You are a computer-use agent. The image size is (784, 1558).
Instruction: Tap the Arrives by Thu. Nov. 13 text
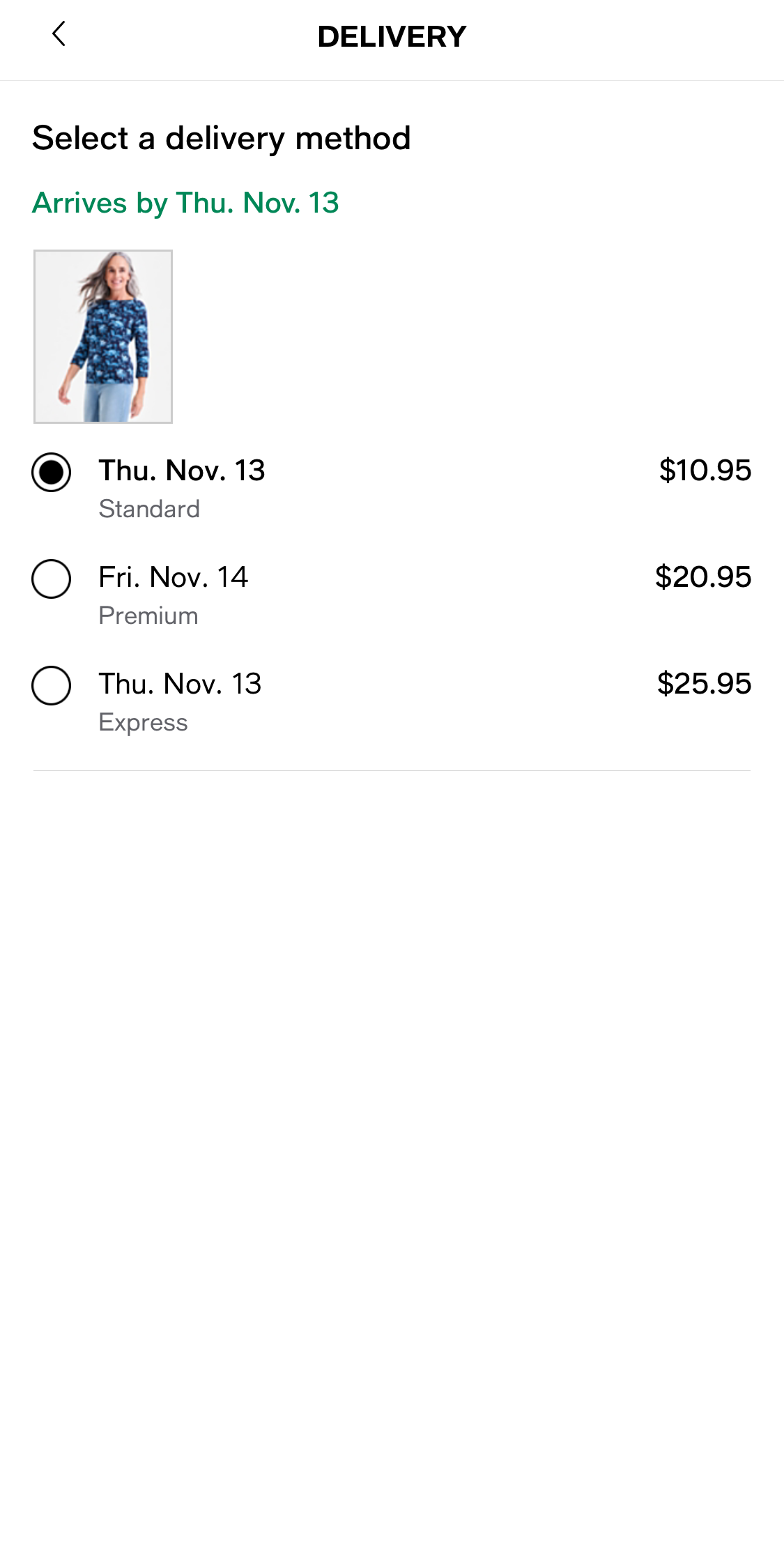[186, 203]
